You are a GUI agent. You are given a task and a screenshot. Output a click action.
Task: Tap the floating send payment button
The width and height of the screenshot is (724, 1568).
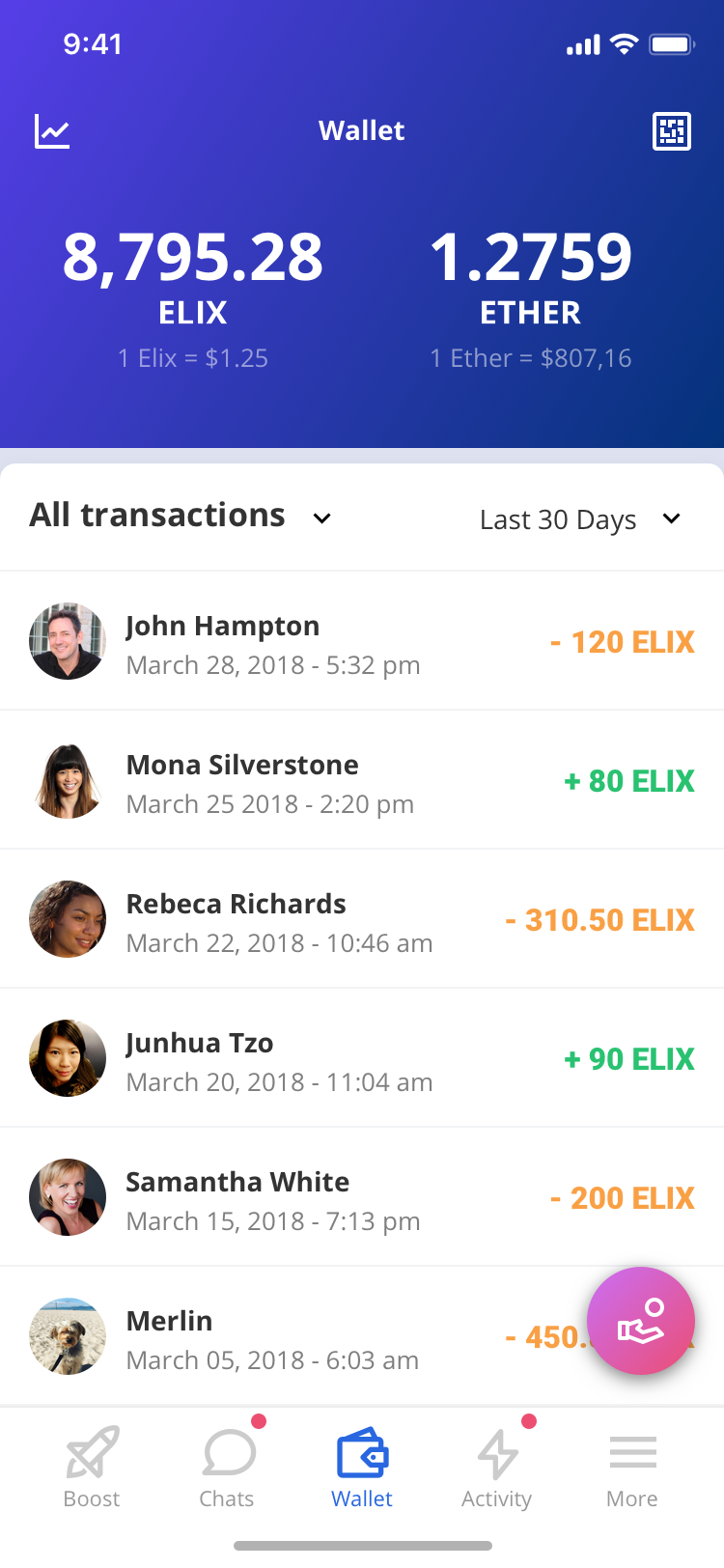tap(641, 1321)
